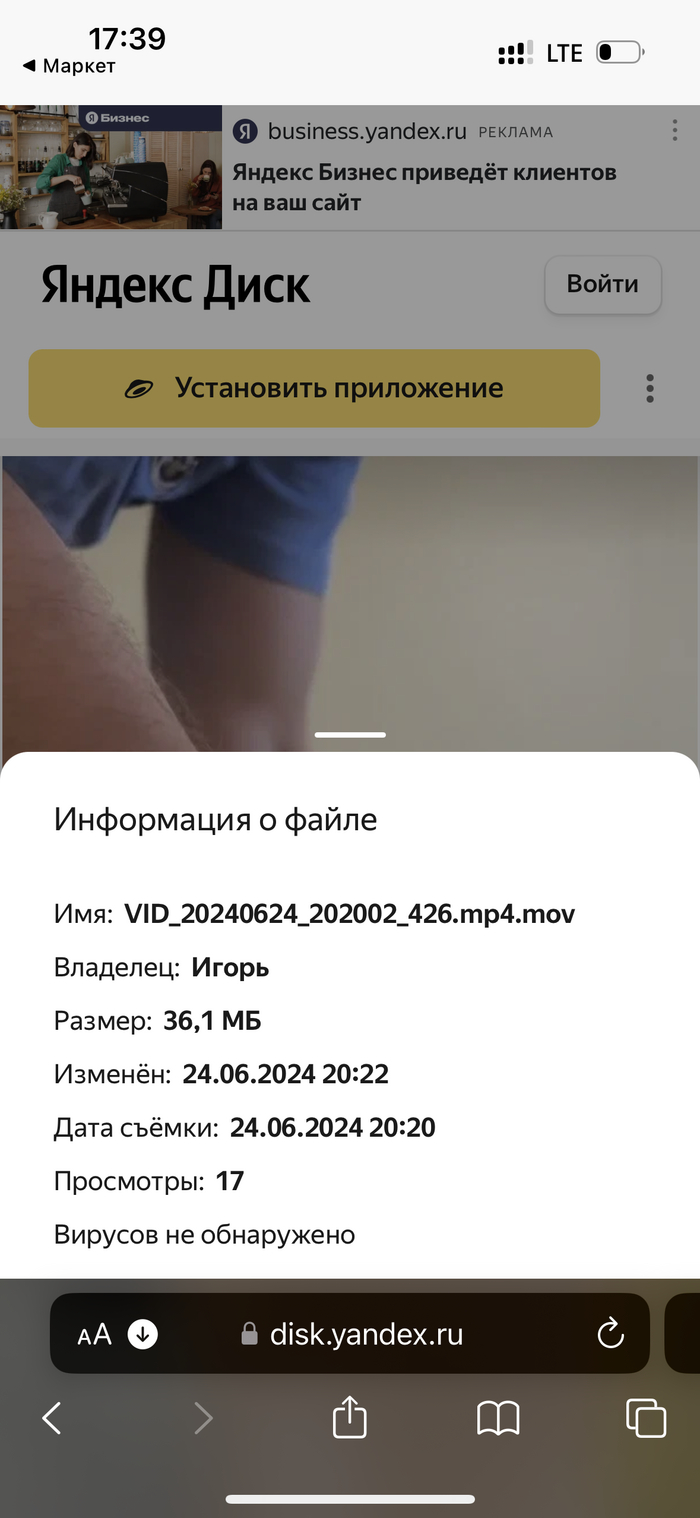700x1518 pixels.
Task: Tap the disk.yandex.ru address field
Action: pos(365,1334)
